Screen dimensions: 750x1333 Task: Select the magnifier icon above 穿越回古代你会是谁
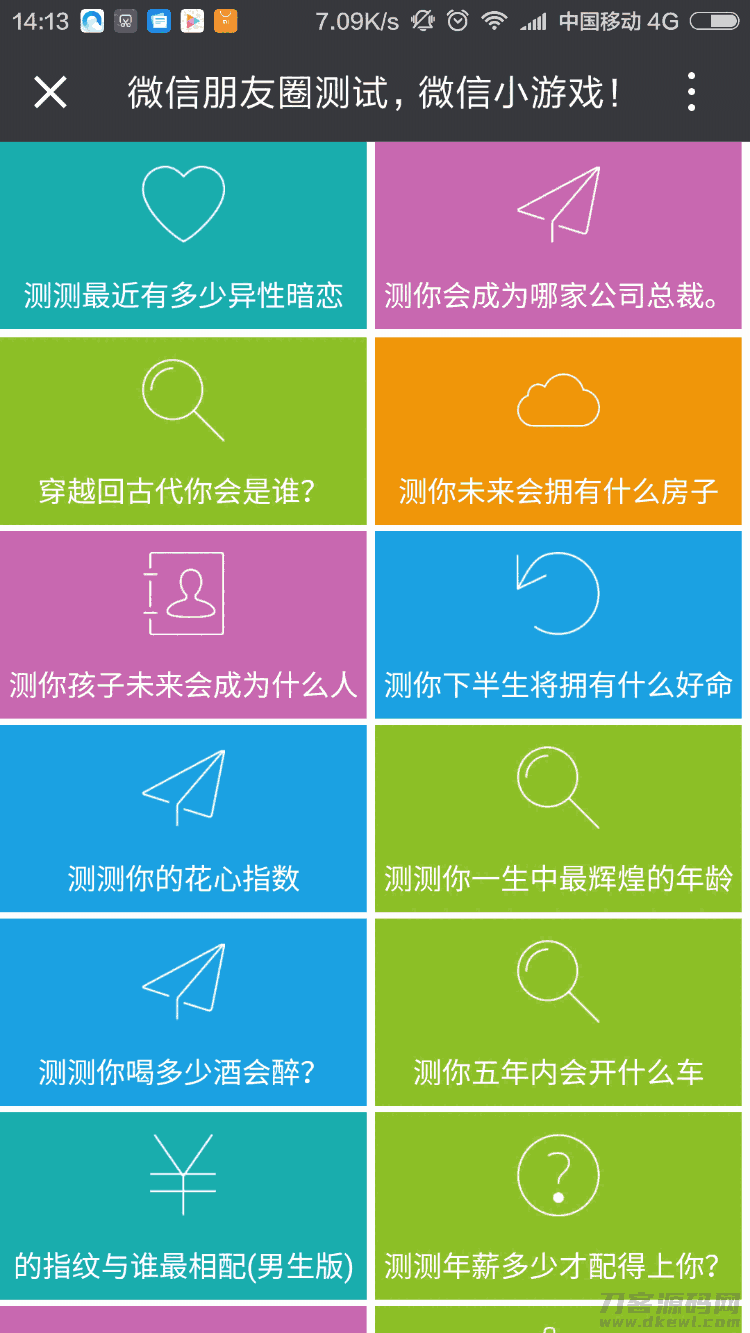click(x=184, y=398)
